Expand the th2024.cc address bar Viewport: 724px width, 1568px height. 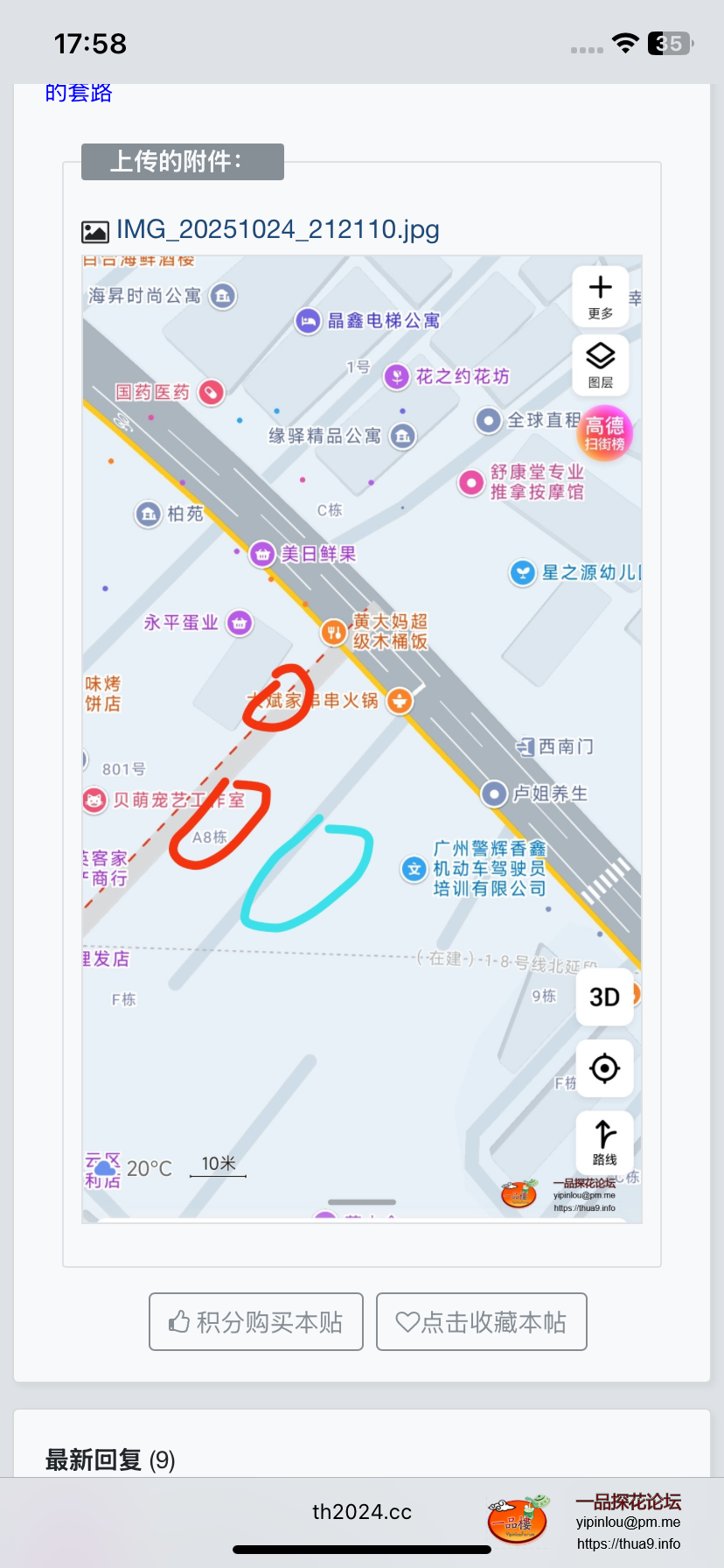(x=362, y=1512)
